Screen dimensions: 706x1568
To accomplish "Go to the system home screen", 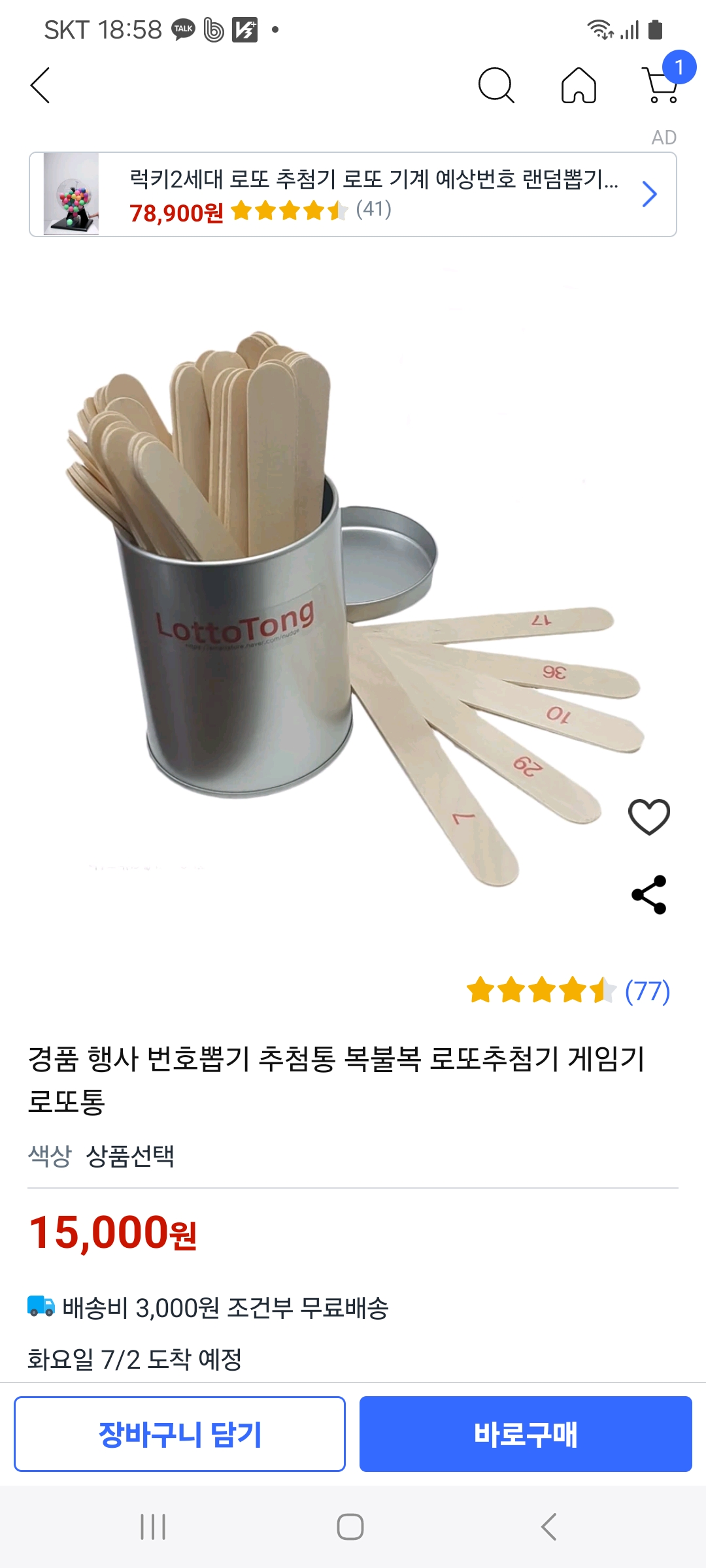I will point(350,1527).
